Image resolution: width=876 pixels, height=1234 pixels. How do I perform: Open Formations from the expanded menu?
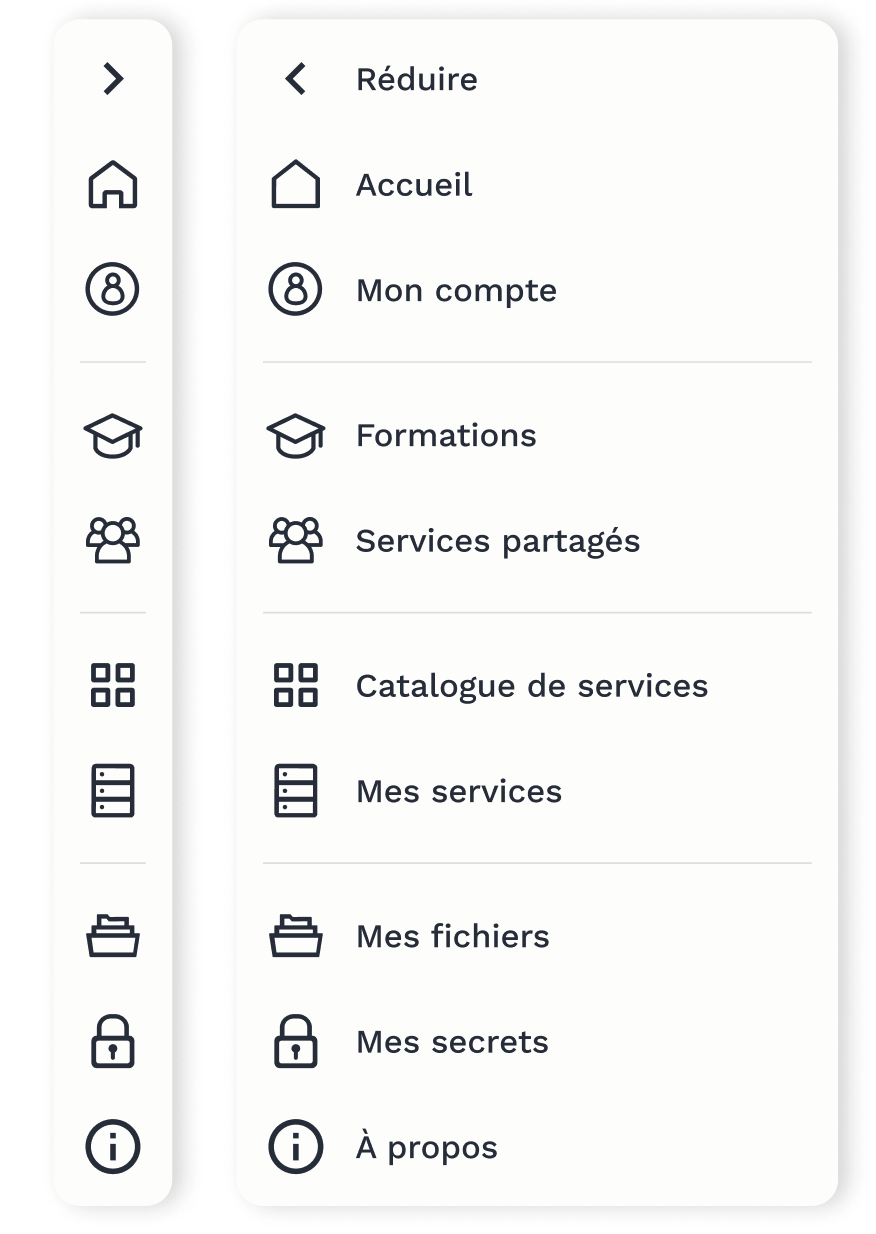(x=446, y=435)
